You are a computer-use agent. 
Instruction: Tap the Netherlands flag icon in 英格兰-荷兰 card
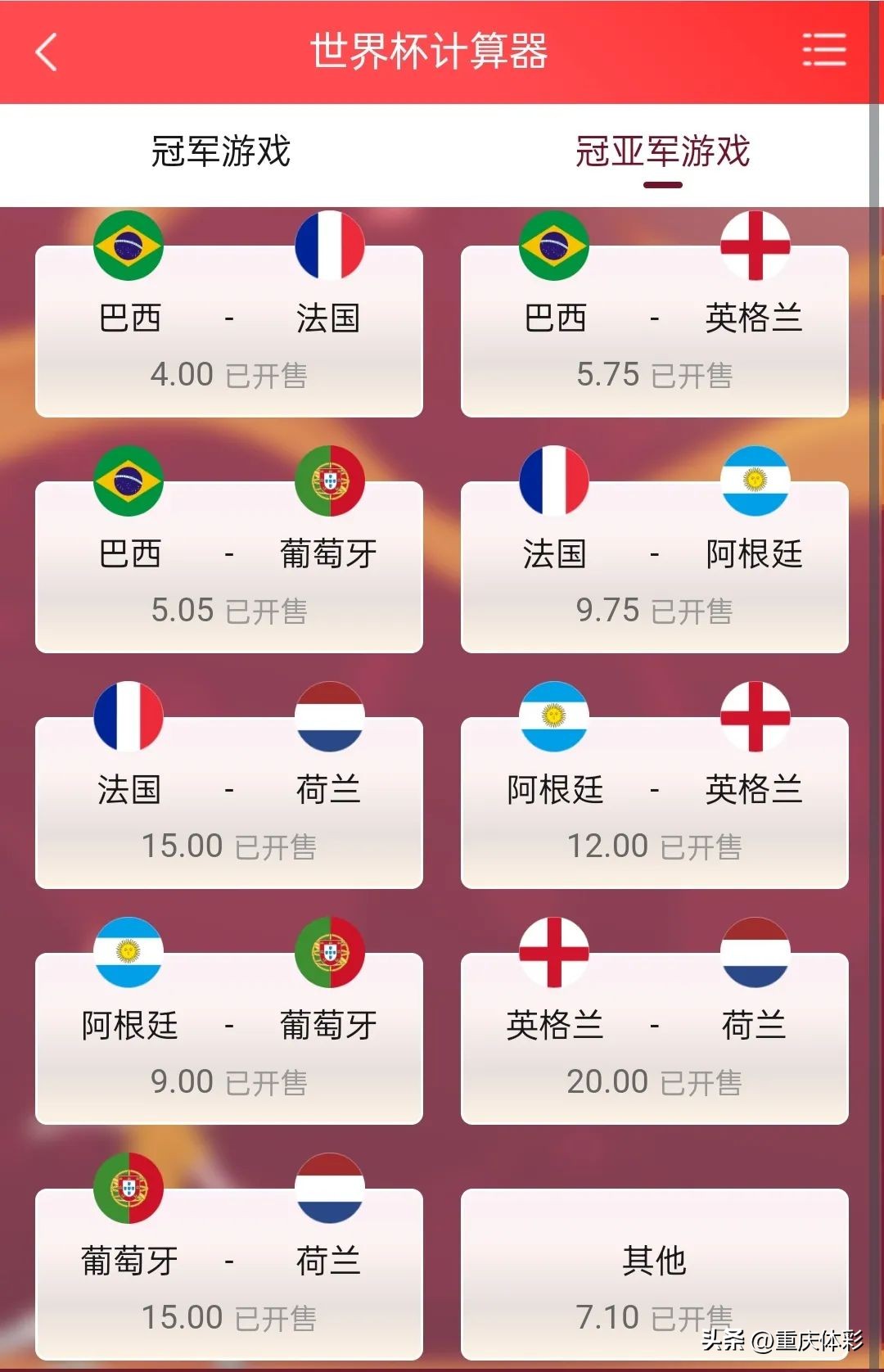(x=755, y=954)
